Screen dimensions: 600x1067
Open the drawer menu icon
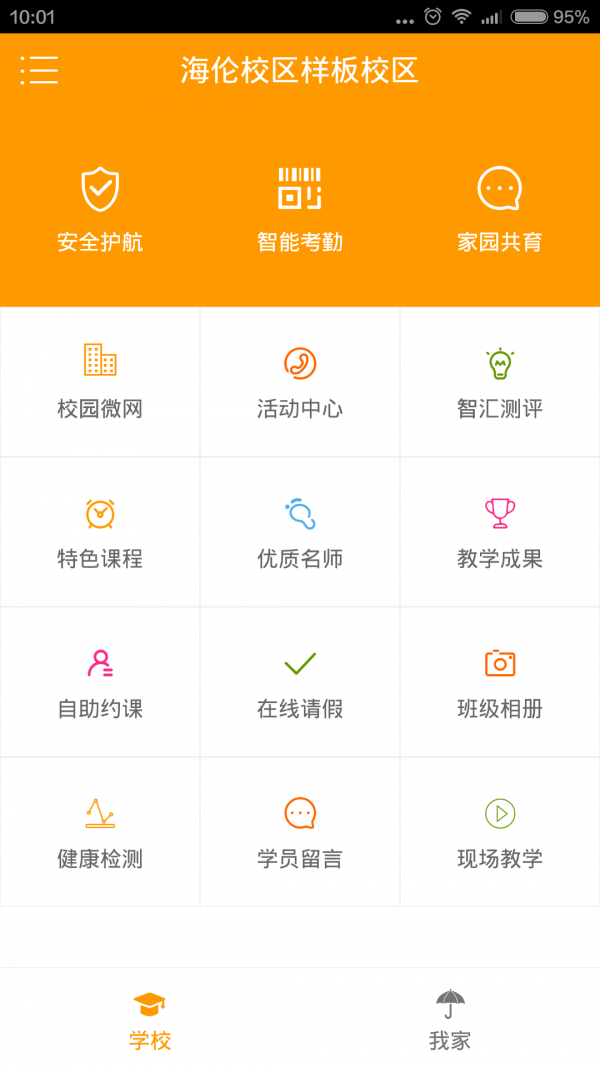pyautogui.click(x=39, y=70)
